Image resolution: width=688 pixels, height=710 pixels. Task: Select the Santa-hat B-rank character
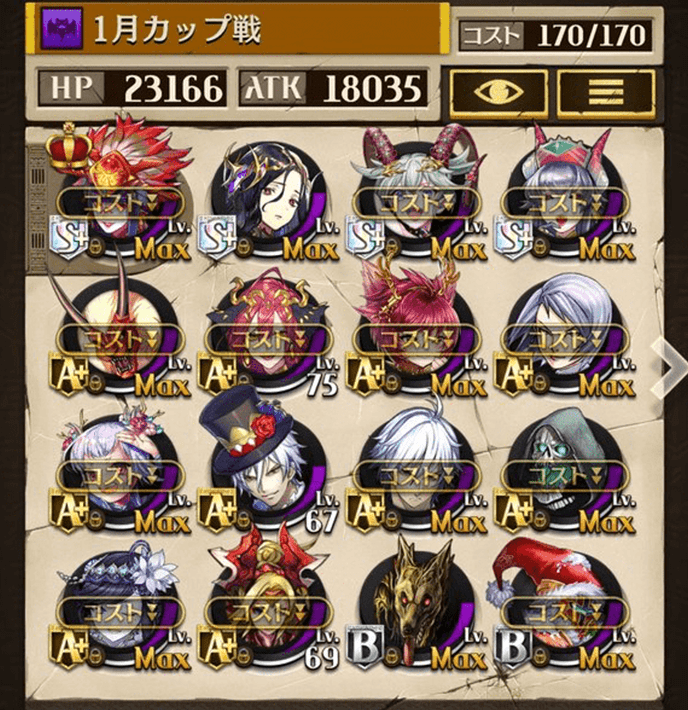562,608
